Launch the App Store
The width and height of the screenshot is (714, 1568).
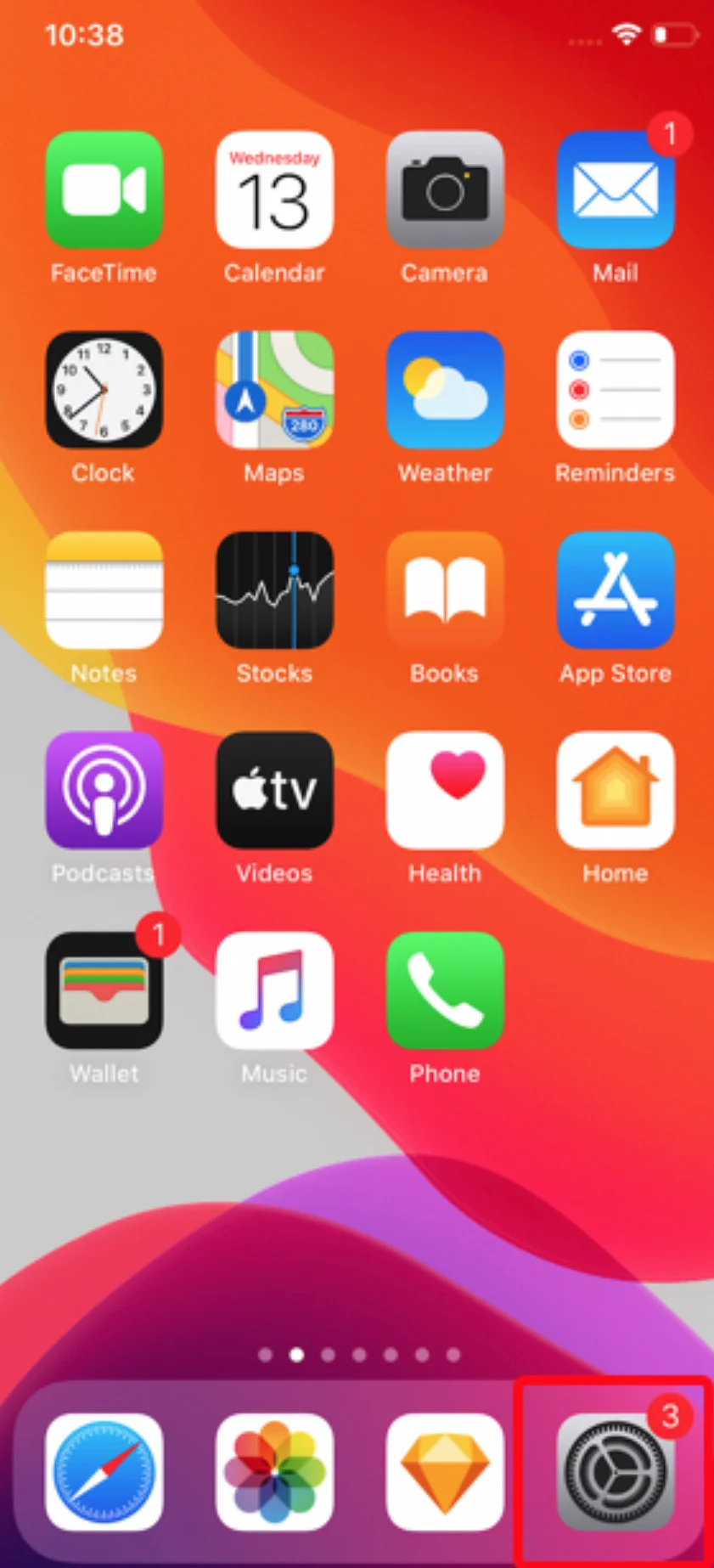616,590
